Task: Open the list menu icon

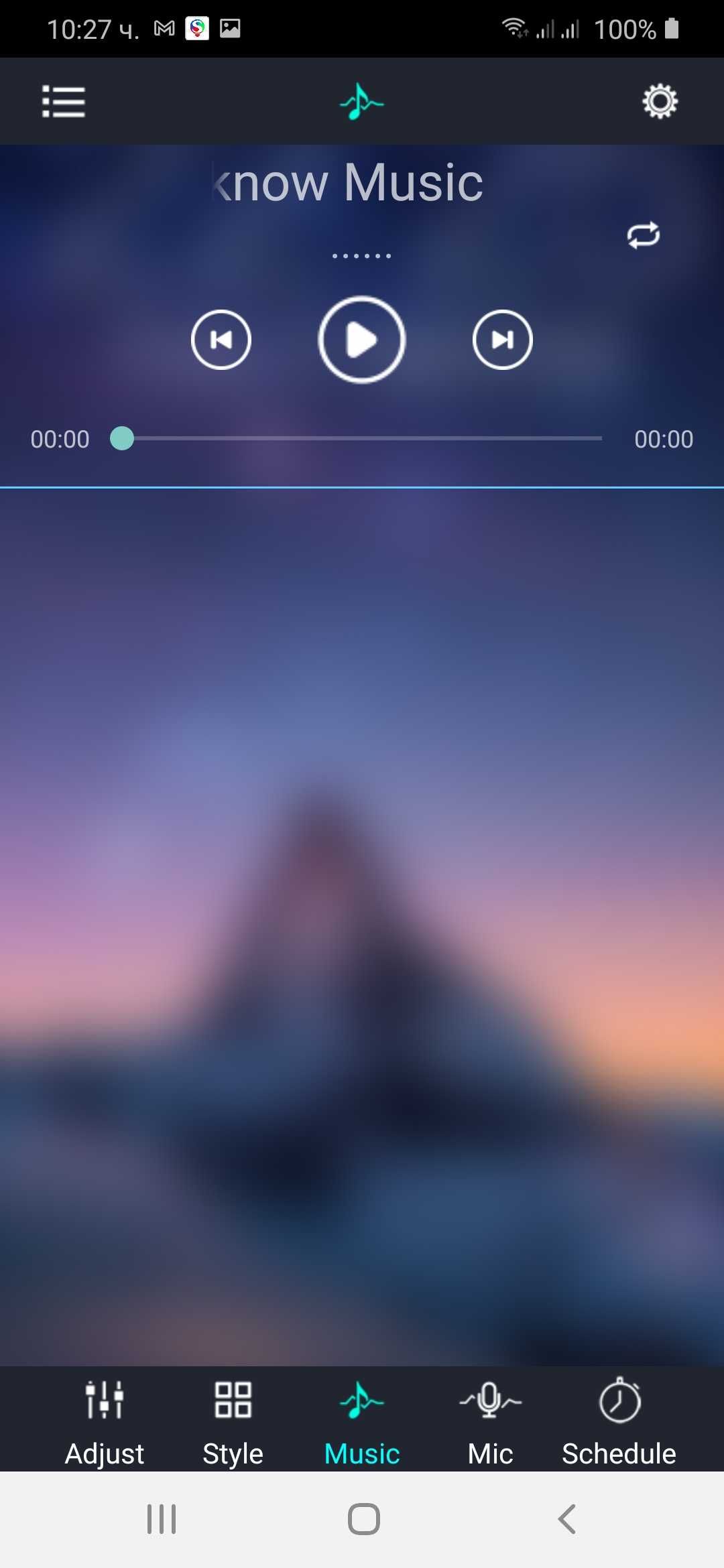Action: click(64, 102)
